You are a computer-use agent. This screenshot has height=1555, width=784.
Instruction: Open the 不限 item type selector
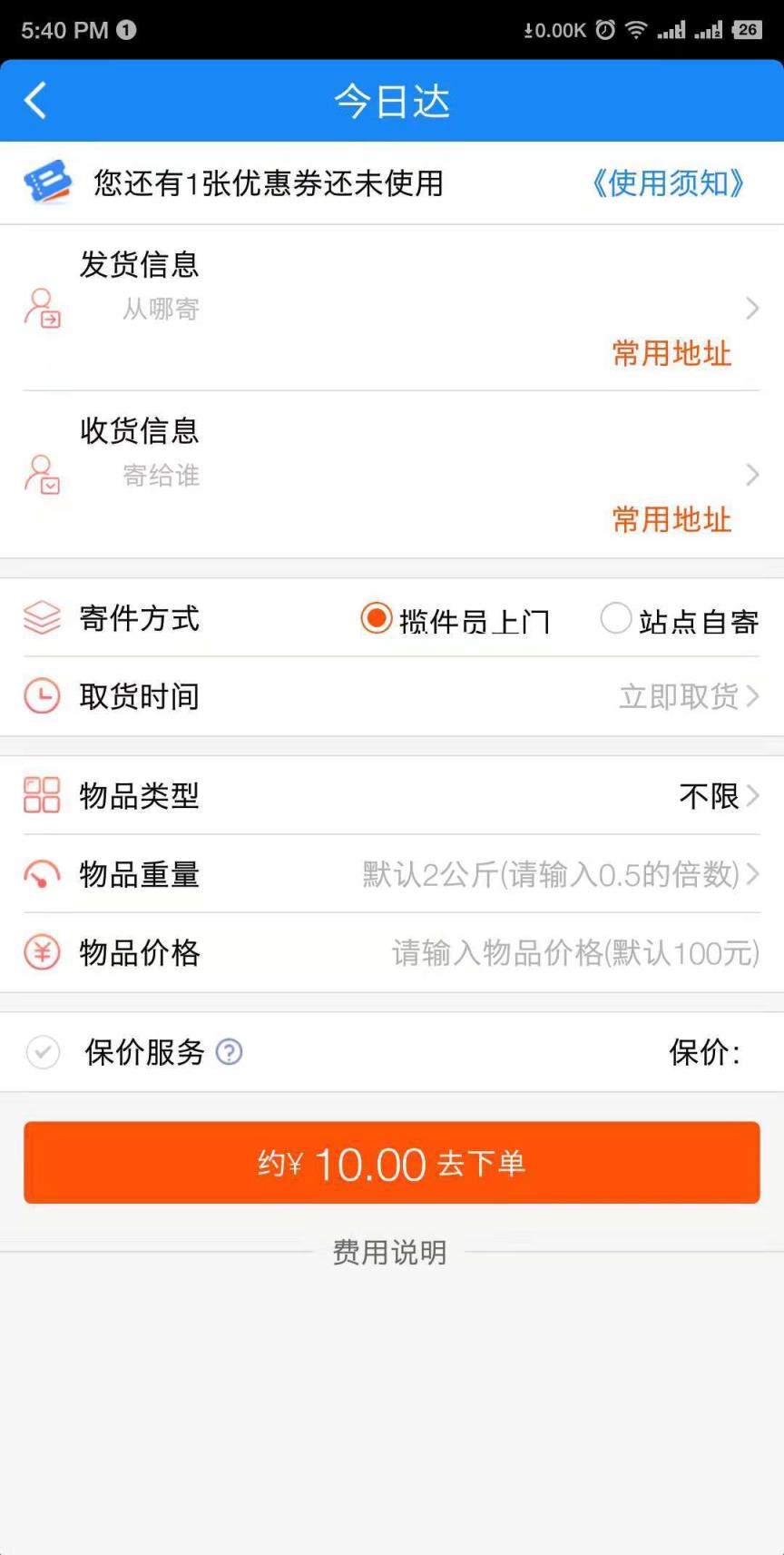708,796
